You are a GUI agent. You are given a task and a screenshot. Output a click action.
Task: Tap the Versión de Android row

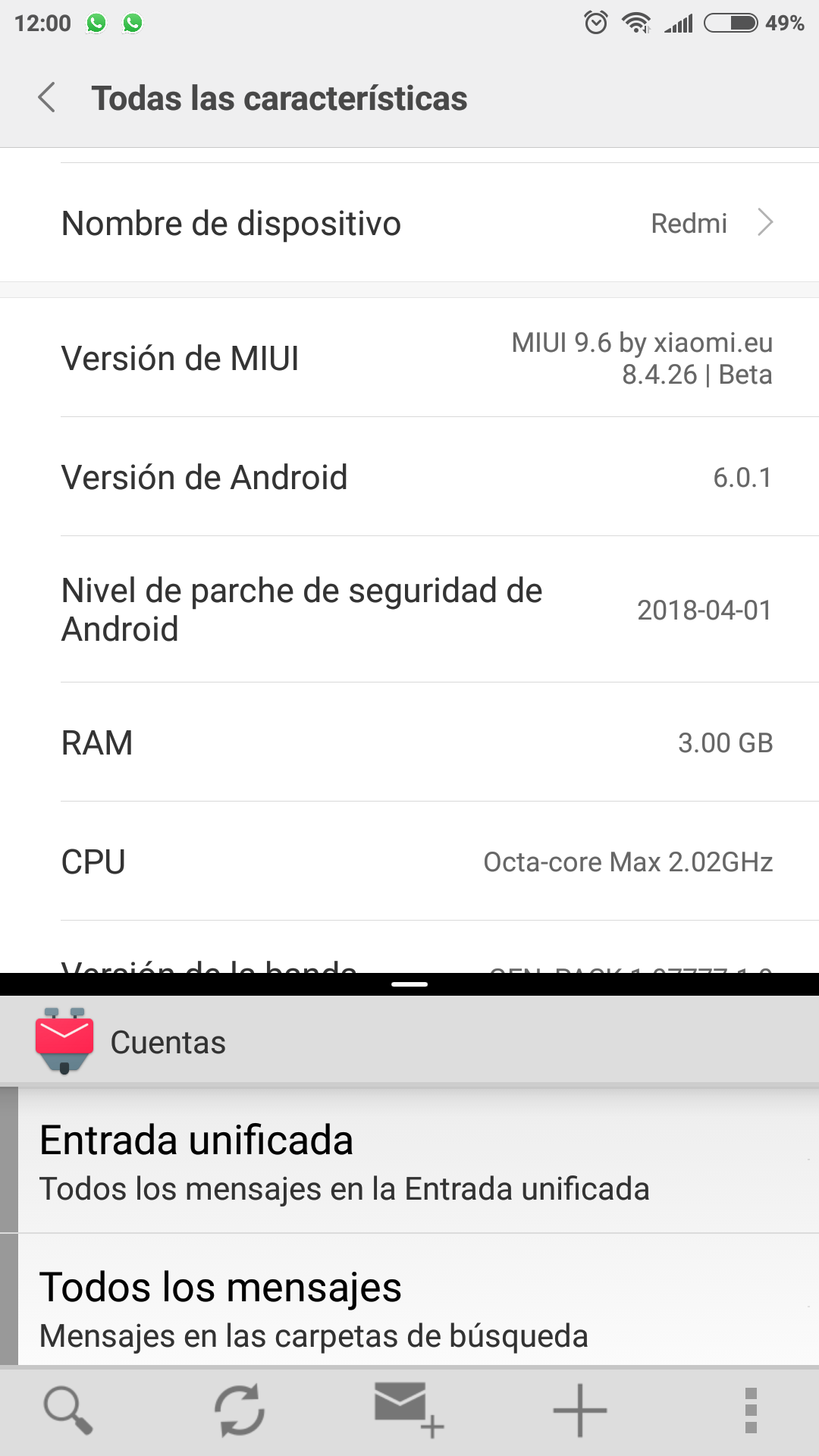click(x=409, y=477)
